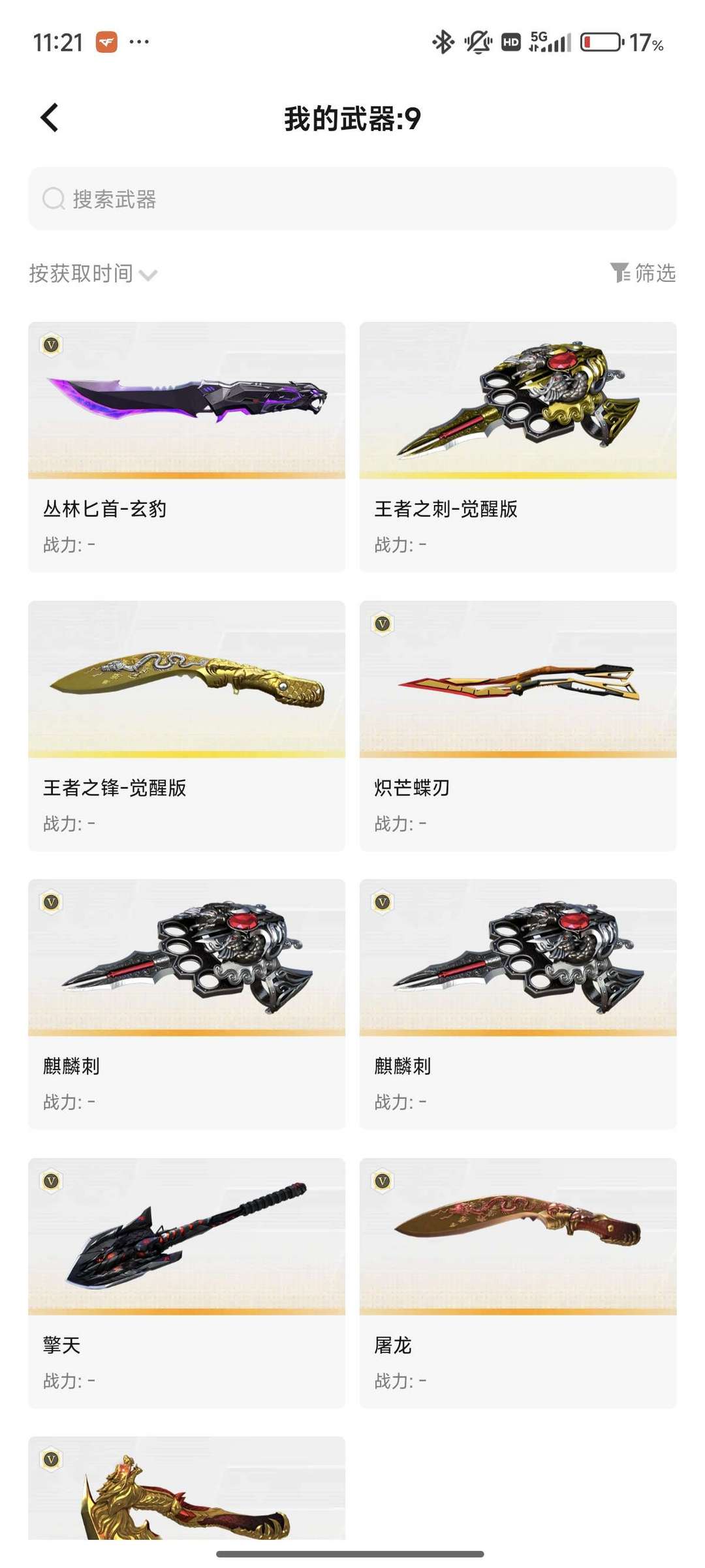The height and width of the screenshot is (1568, 705).
Task: Tap the 搜索武器 search box
Action: (x=352, y=199)
